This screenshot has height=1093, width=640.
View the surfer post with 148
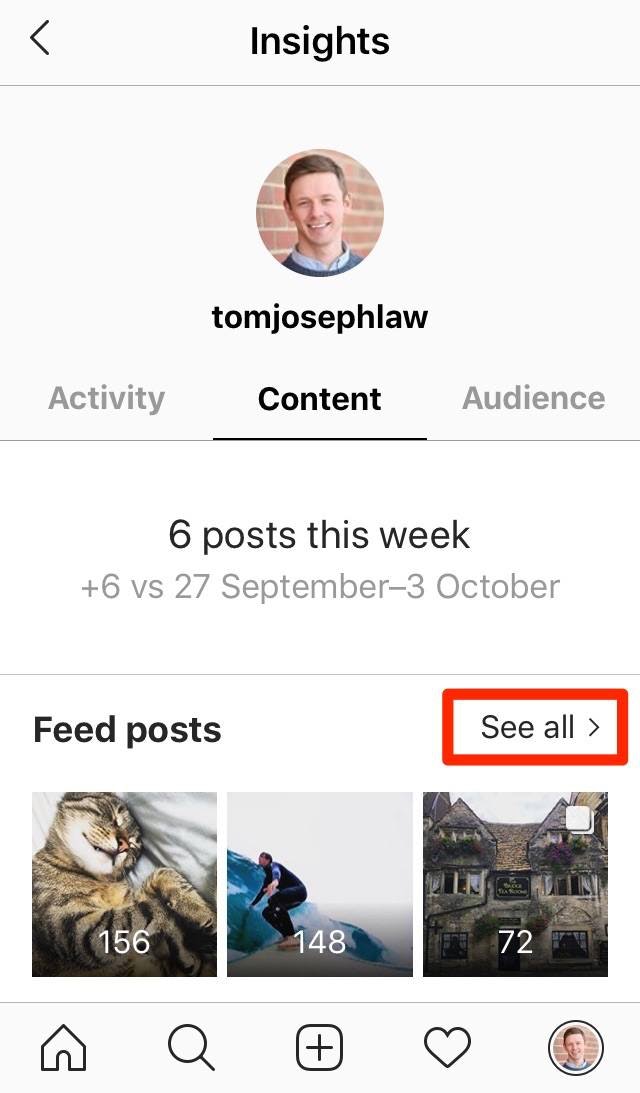tap(320, 884)
